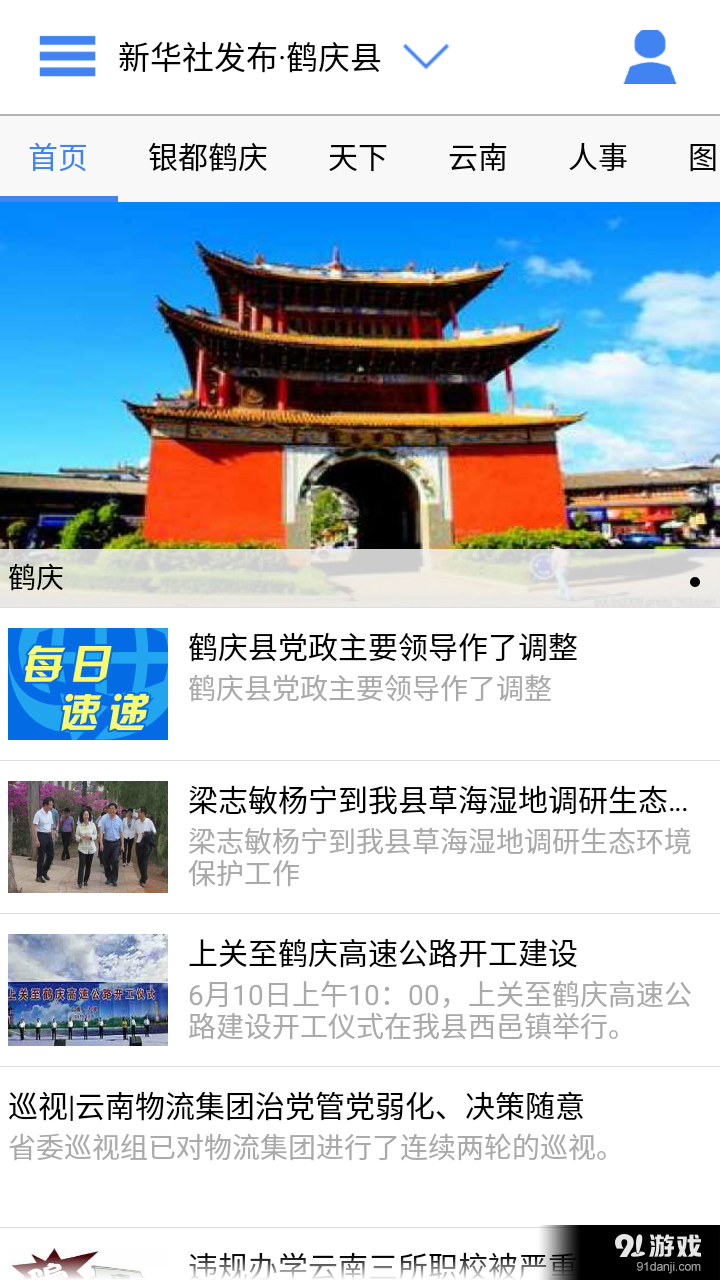The height and width of the screenshot is (1280, 720).
Task: Switch to the 首页 tab
Action: [x=57, y=158]
